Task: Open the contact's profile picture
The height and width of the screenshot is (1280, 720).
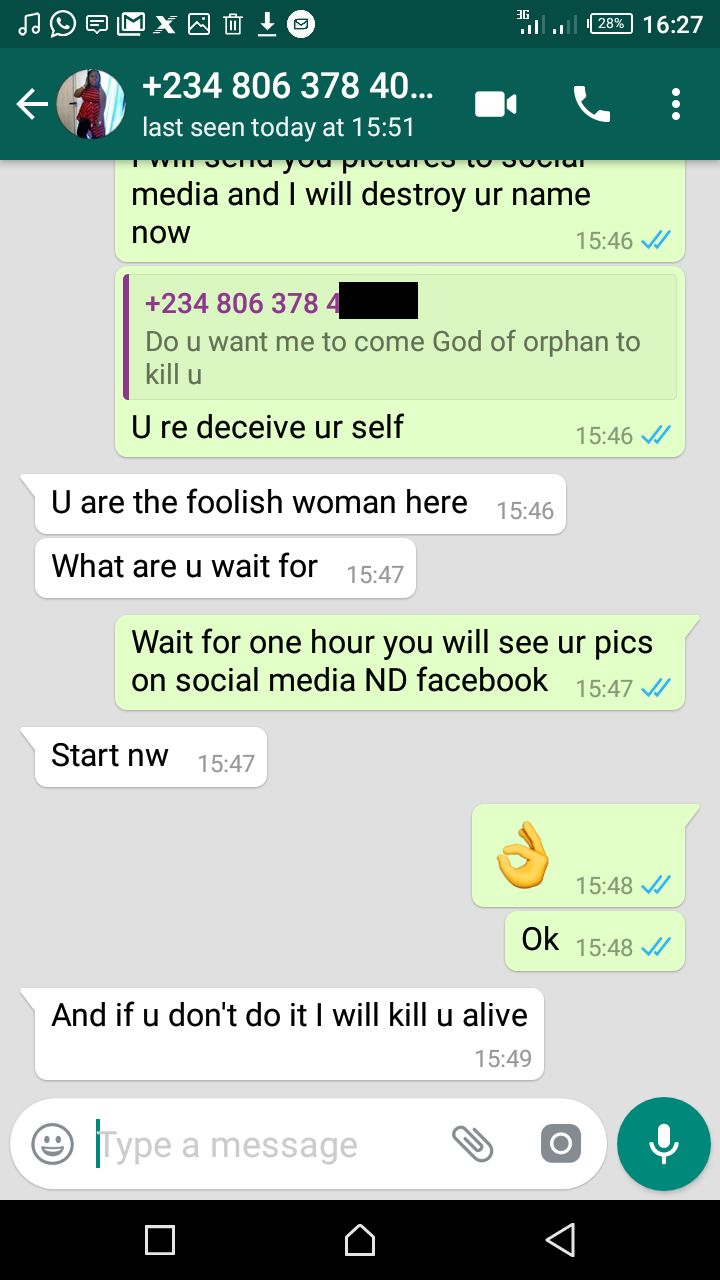Action: point(90,104)
